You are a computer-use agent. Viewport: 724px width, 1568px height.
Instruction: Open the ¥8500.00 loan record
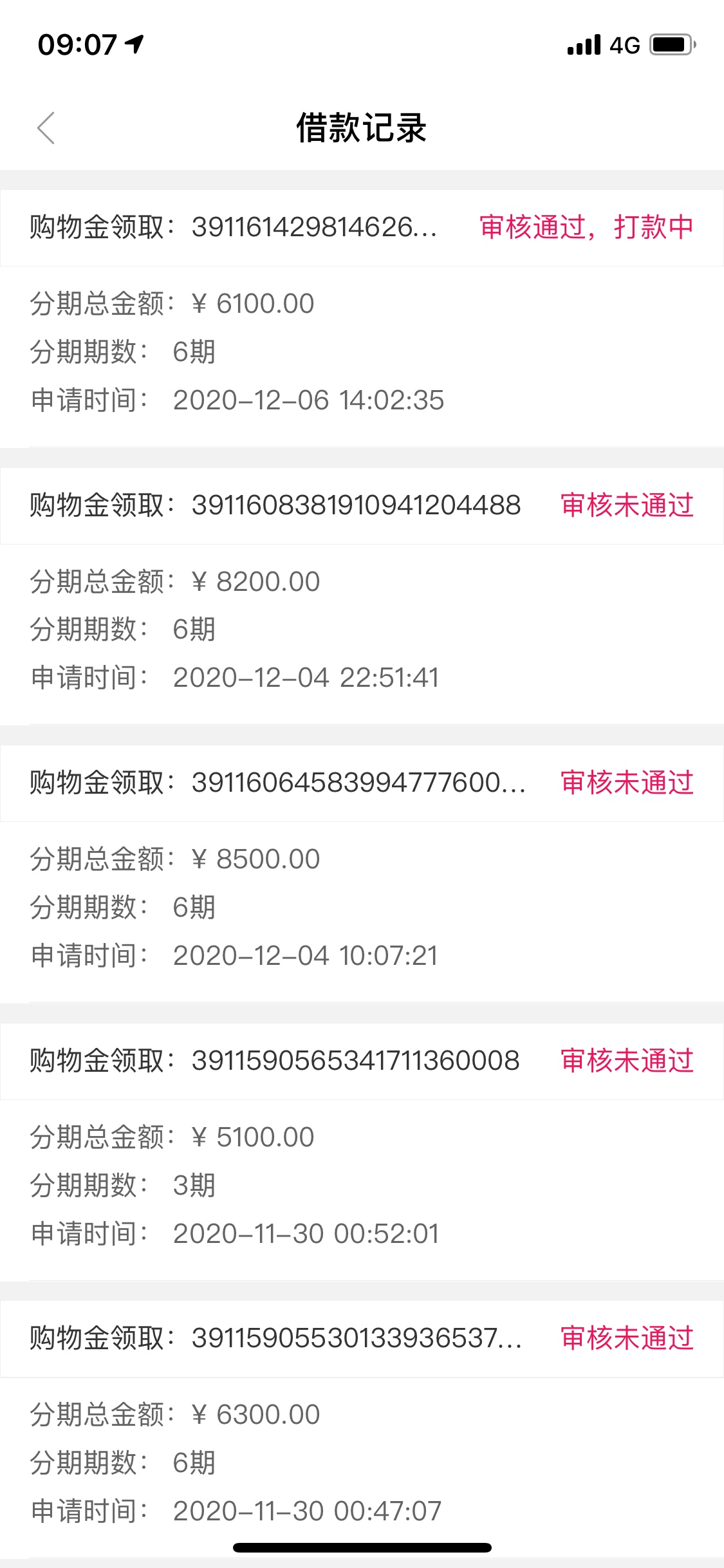pyautogui.click(x=362, y=873)
